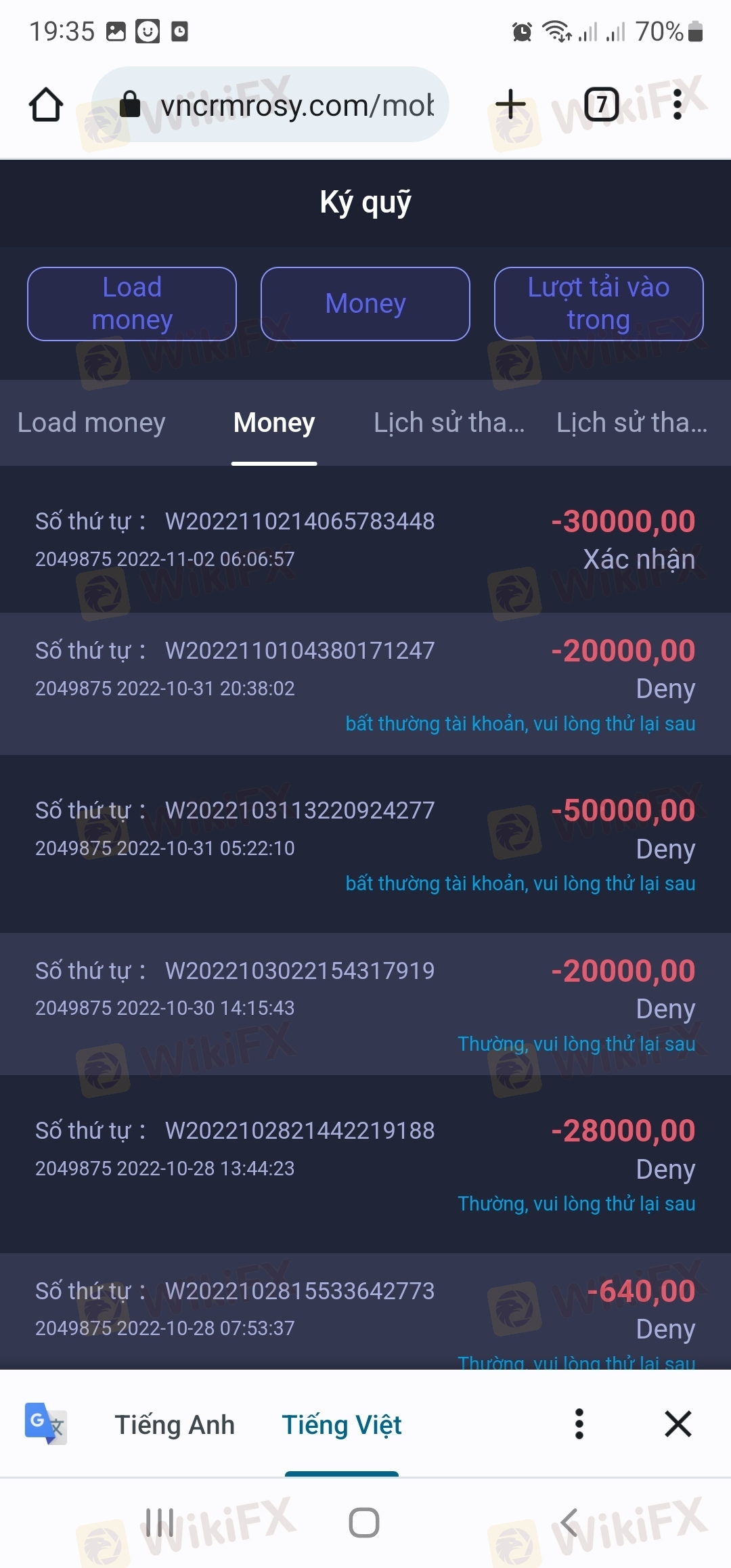Open recent apps from navigation bar
This screenshot has height=1568, width=731.
pyautogui.click(x=160, y=1523)
